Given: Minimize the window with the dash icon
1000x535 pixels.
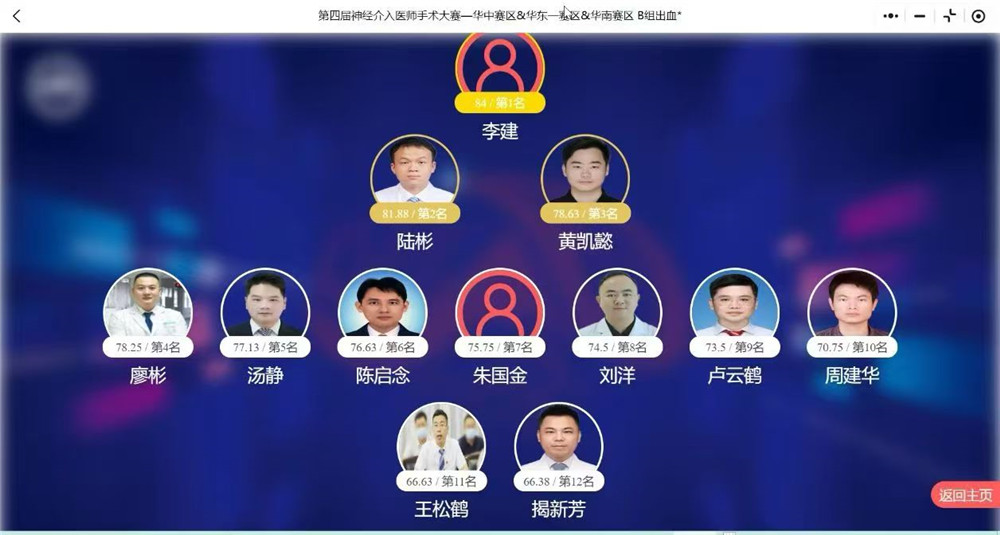Looking at the screenshot, I should (920, 16).
